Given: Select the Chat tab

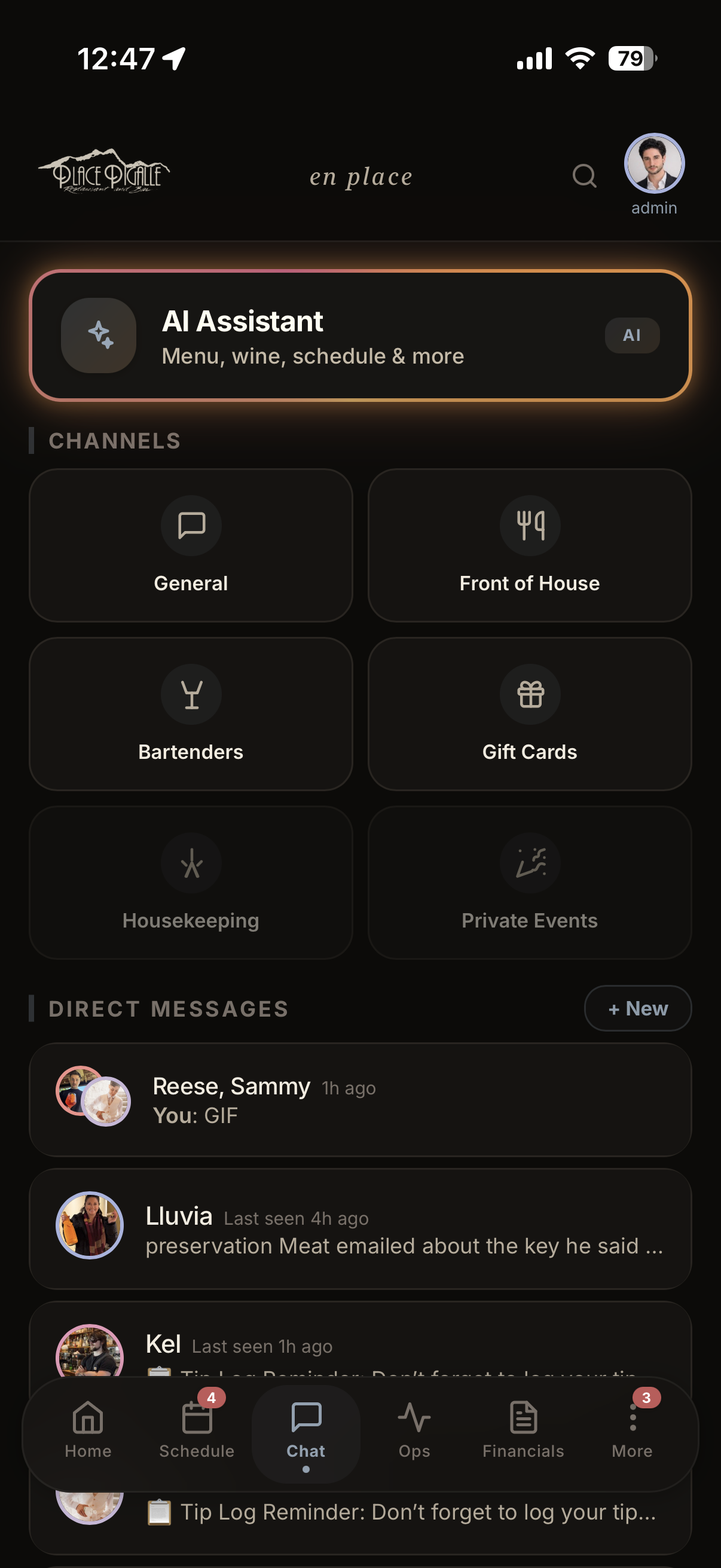Looking at the screenshot, I should (305, 1418).
